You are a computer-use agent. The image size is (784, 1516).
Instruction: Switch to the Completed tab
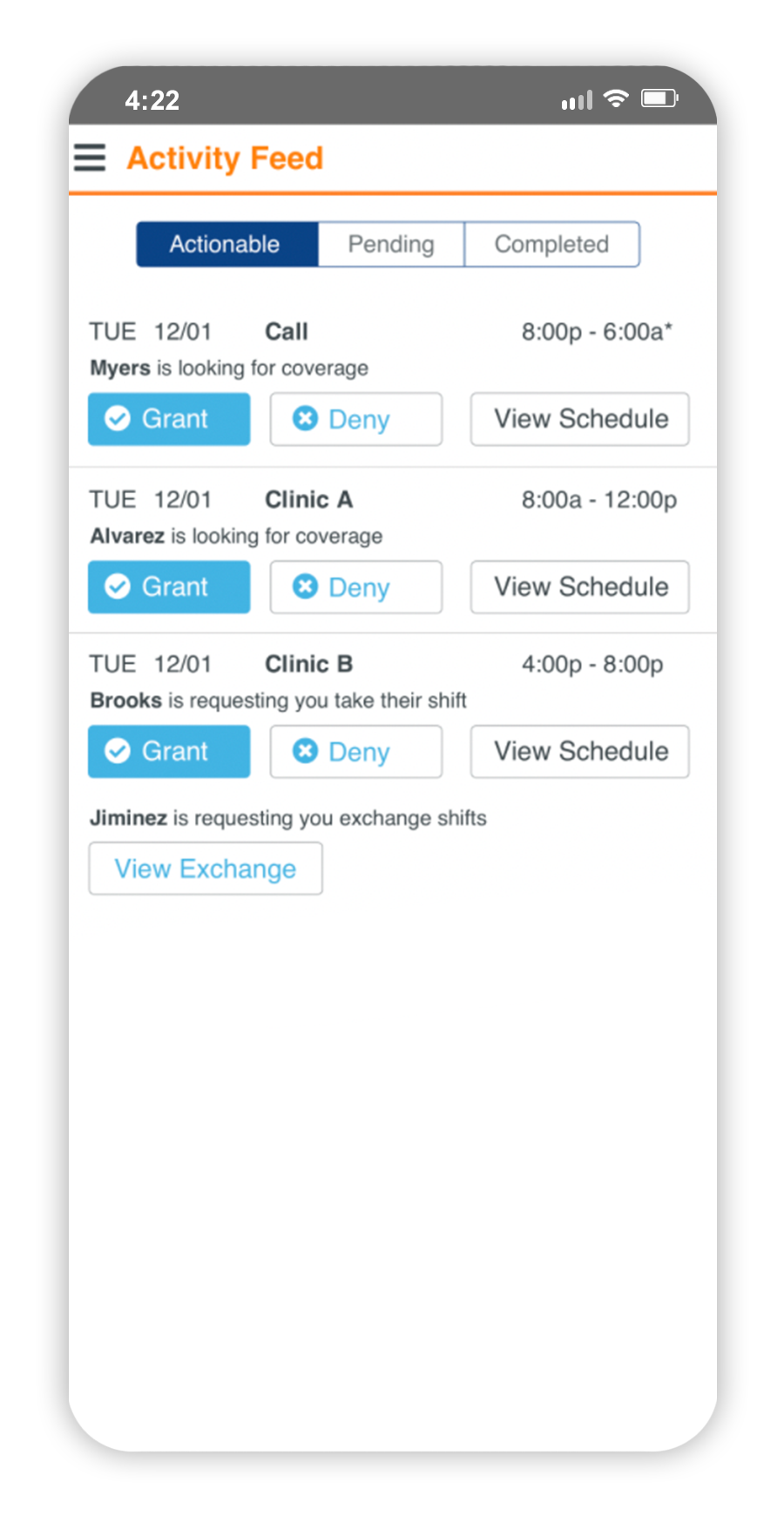pyautogui.click(x=551, y=244)
